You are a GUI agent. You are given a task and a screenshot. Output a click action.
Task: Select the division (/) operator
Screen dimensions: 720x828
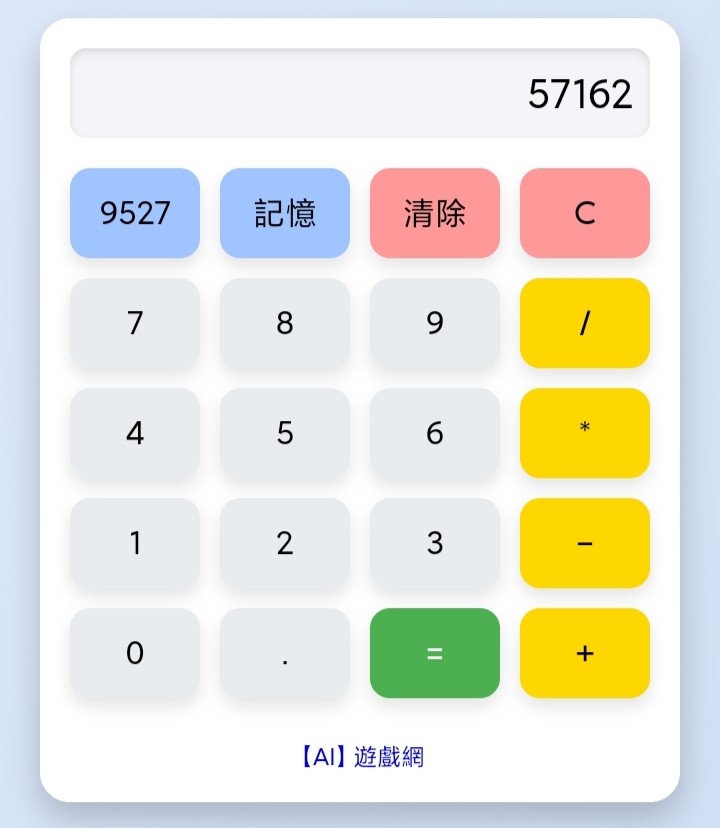tap(585, 323)
